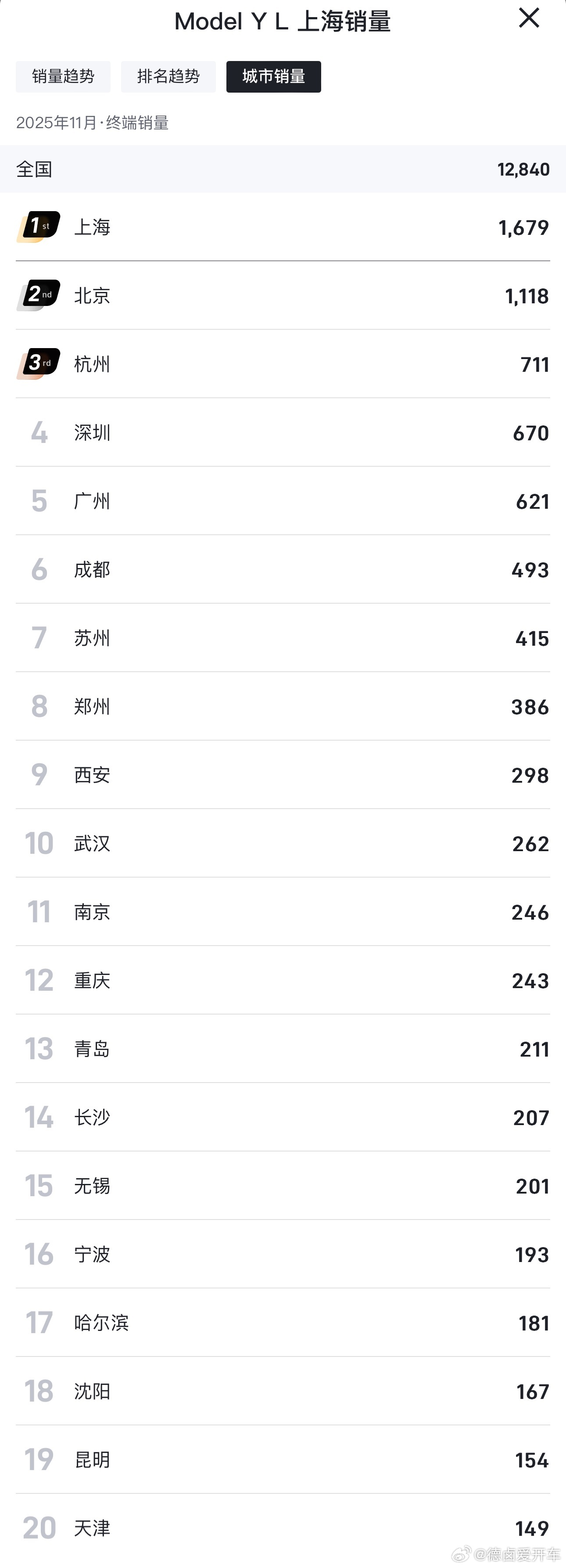Click the sales figure 1,679 for 上海
Viewport: 566px width, 1568px height.
pyautogui.click(x=523, y=227)
